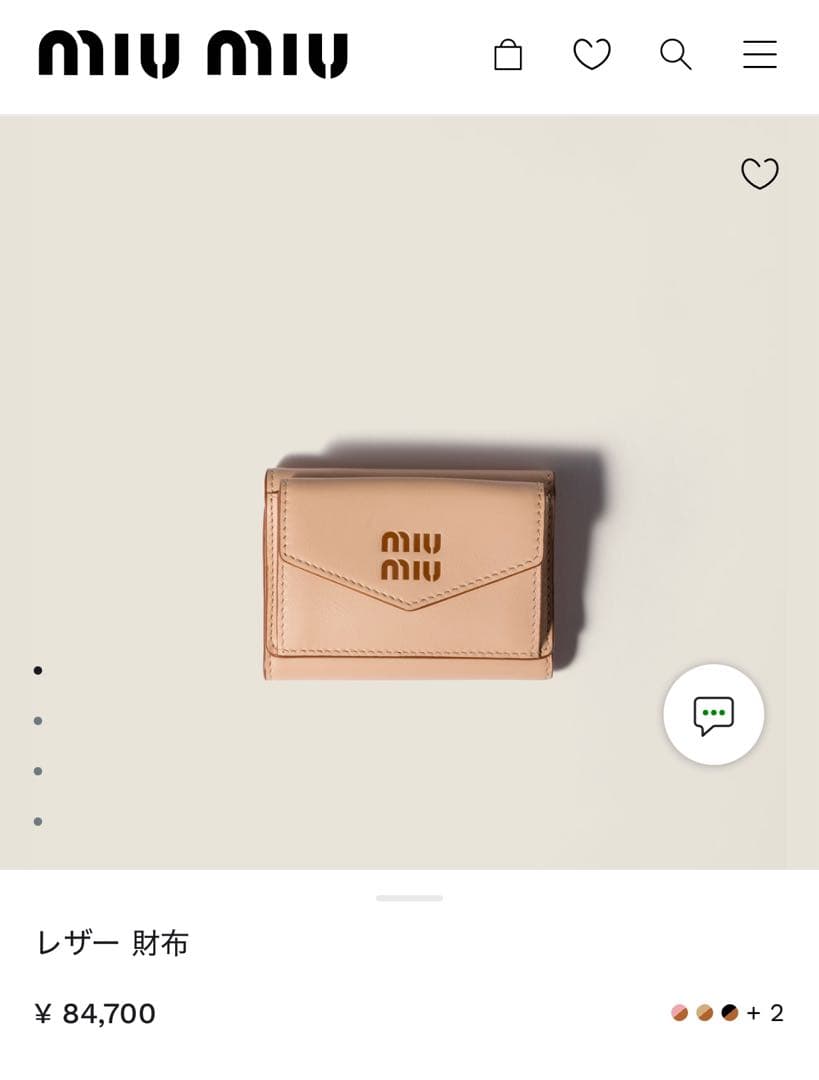
Task: View the wallet product image
Action: point(409,573)
